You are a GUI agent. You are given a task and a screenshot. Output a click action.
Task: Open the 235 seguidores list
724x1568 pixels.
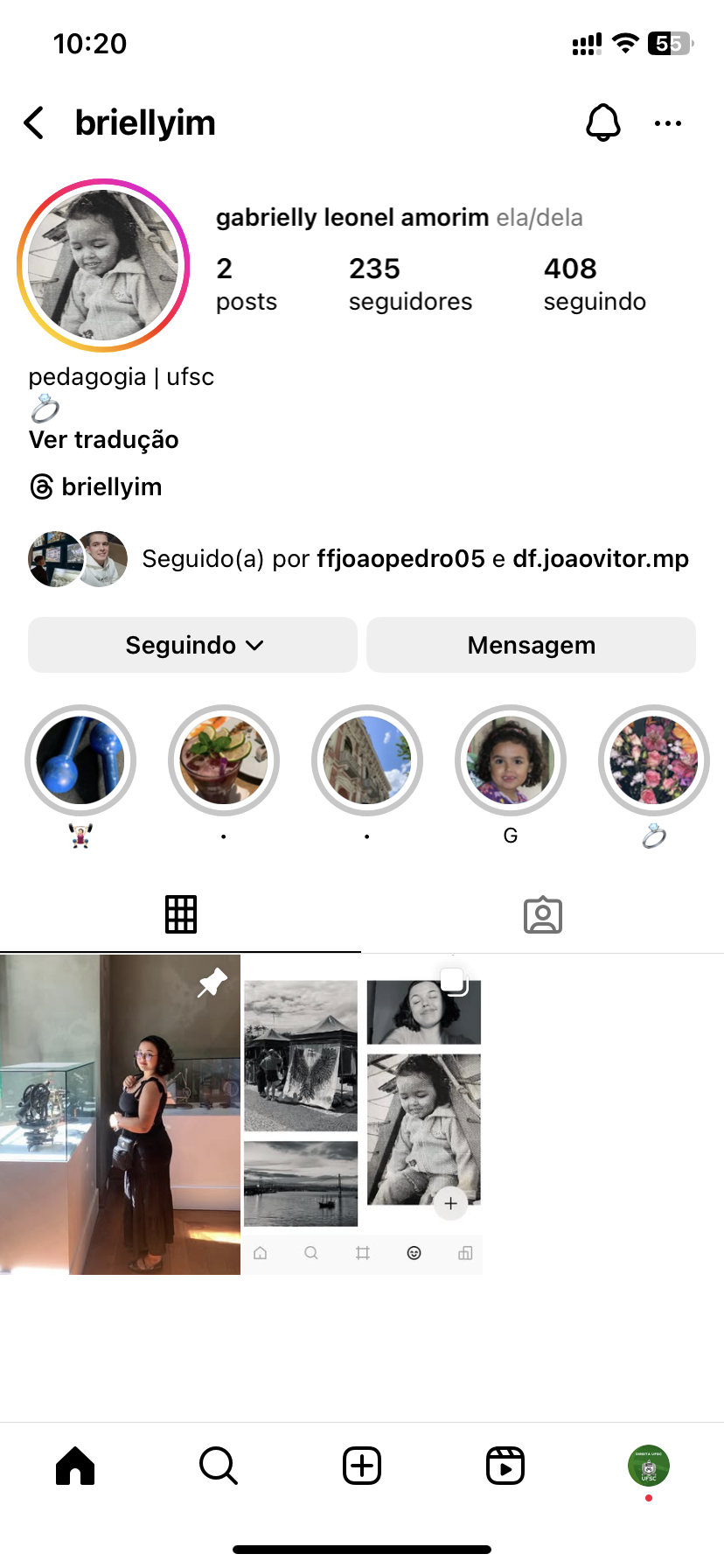(x=409, y=283)
